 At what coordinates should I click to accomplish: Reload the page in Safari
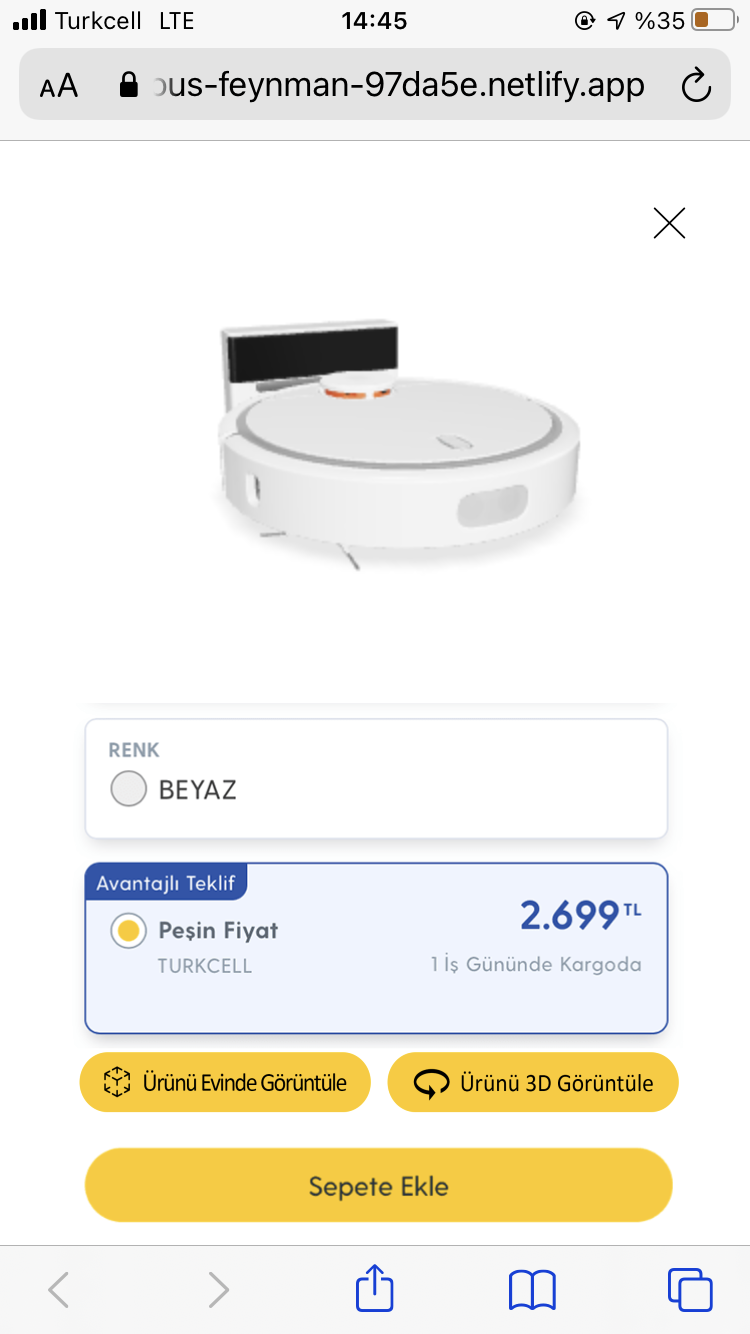tap(695, 86)
